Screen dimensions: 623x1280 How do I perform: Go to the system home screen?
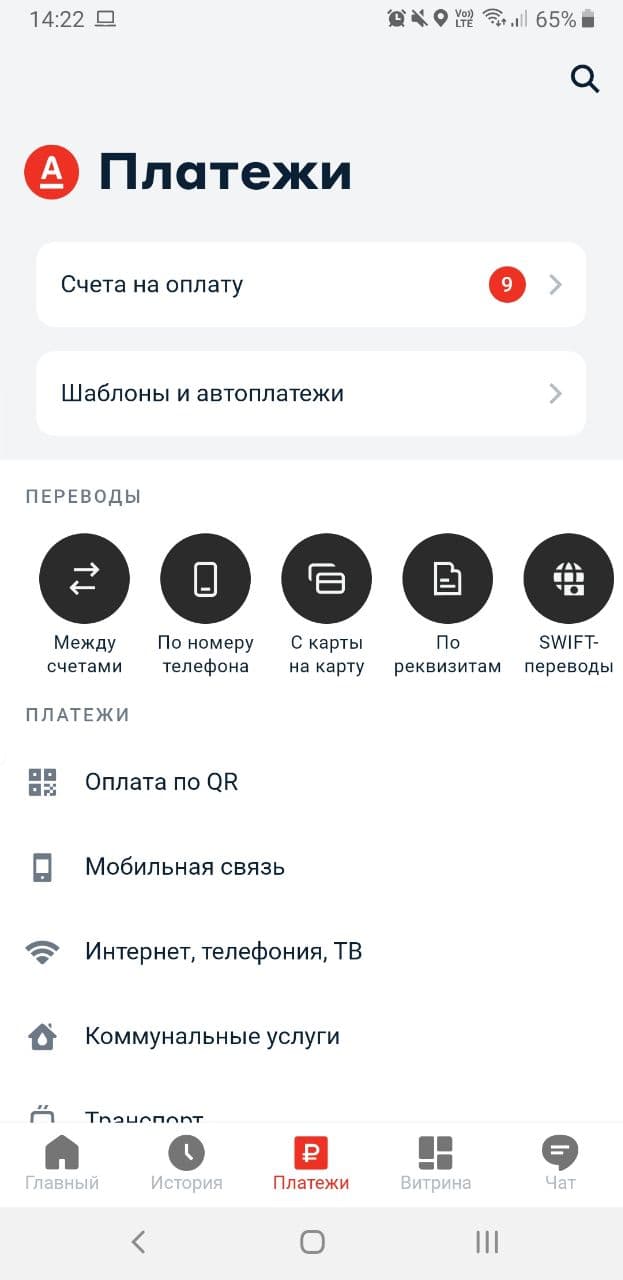pos(312,1242)
